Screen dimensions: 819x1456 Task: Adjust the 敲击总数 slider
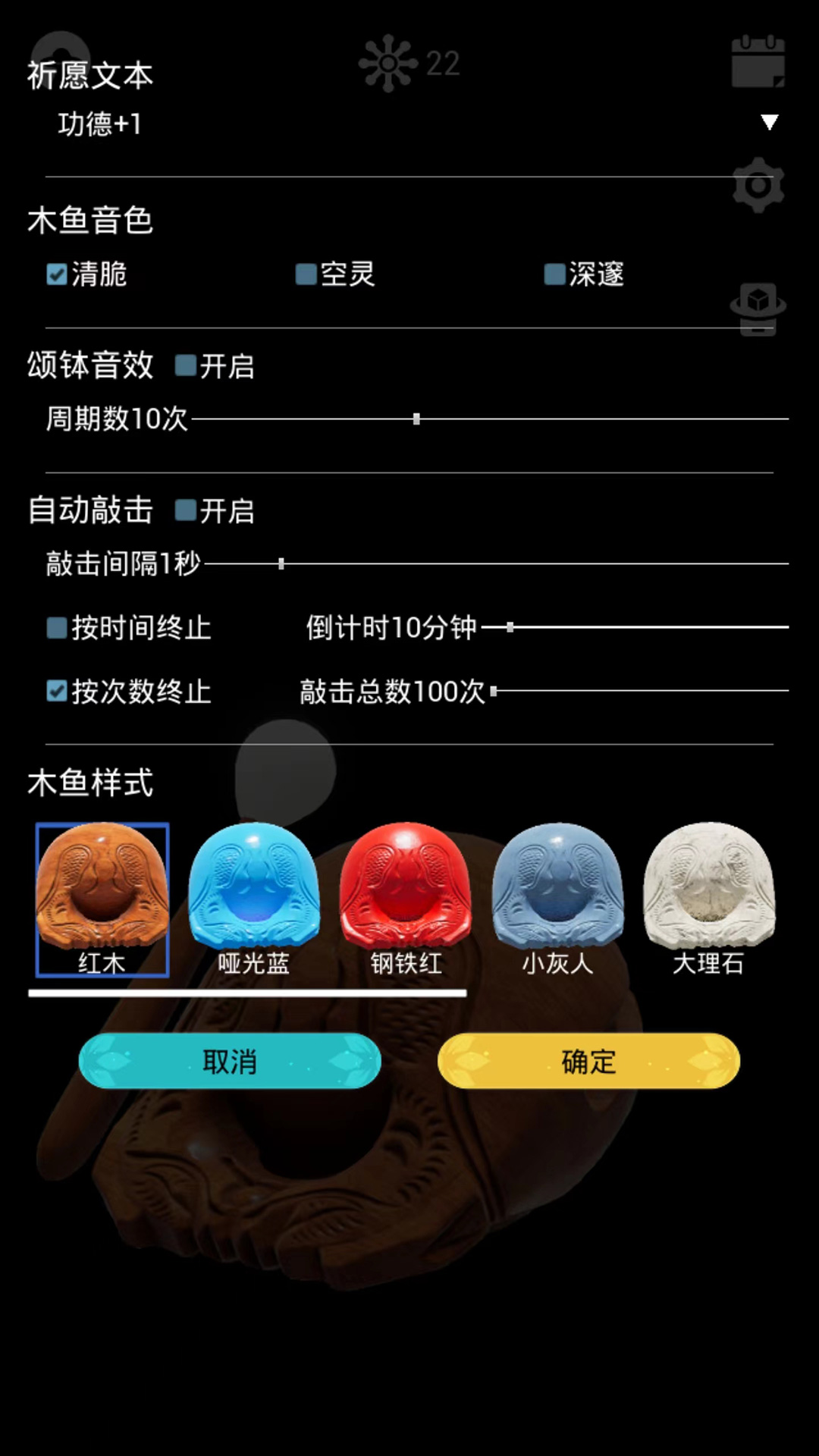pyautogui.click(x=494, y=691)
